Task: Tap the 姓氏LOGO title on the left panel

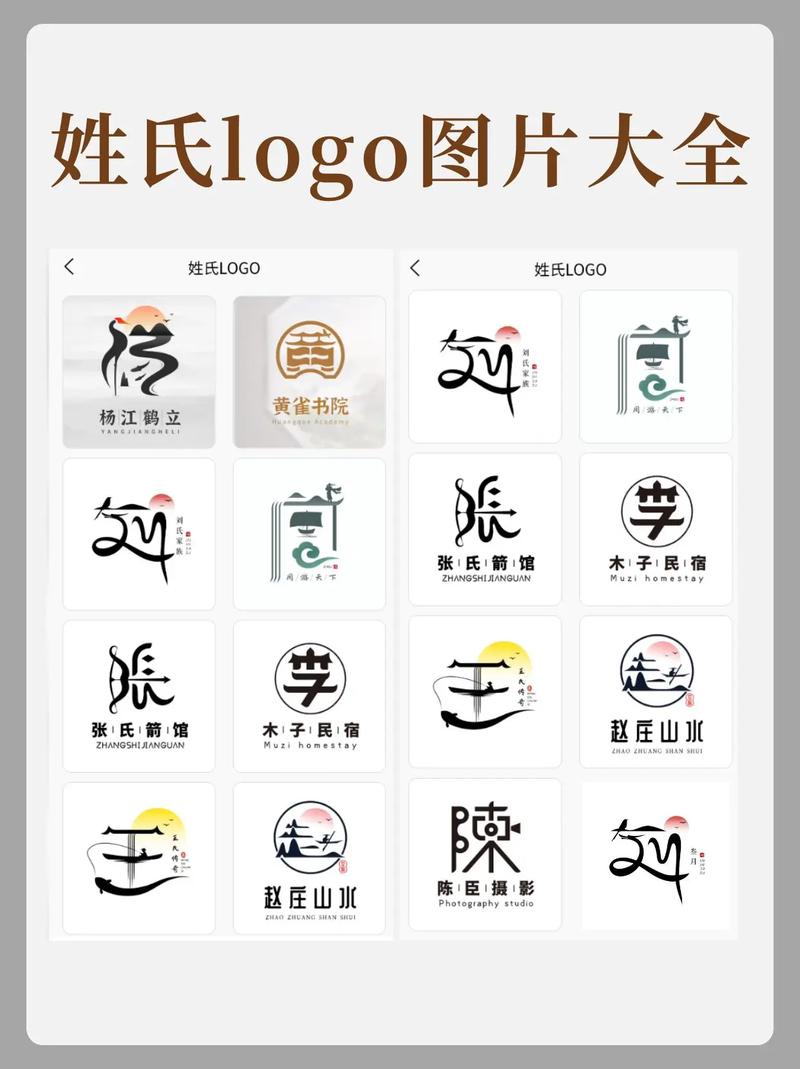Action: 224,268
